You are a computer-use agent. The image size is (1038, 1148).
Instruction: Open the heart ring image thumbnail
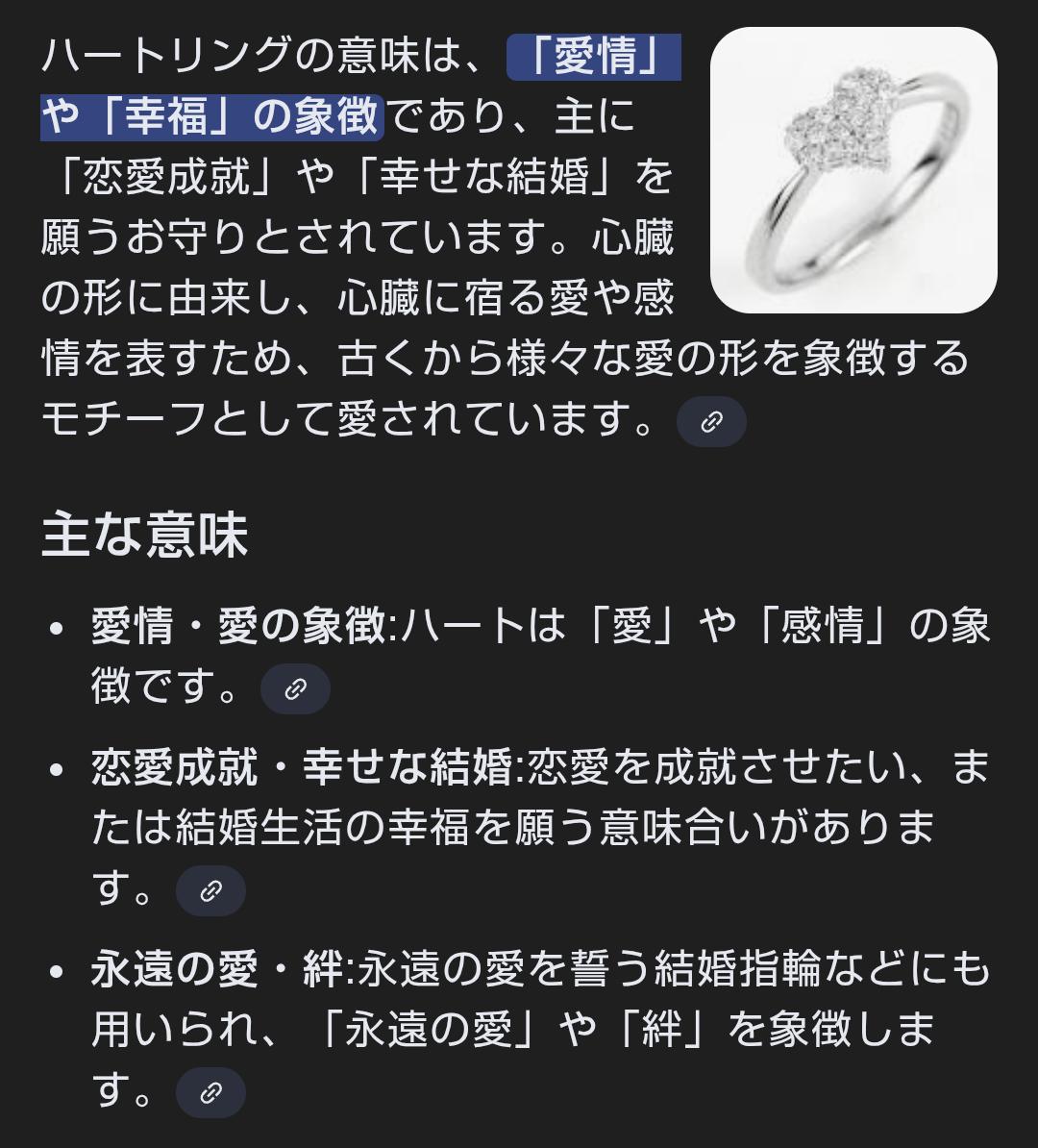pos(853,170)
